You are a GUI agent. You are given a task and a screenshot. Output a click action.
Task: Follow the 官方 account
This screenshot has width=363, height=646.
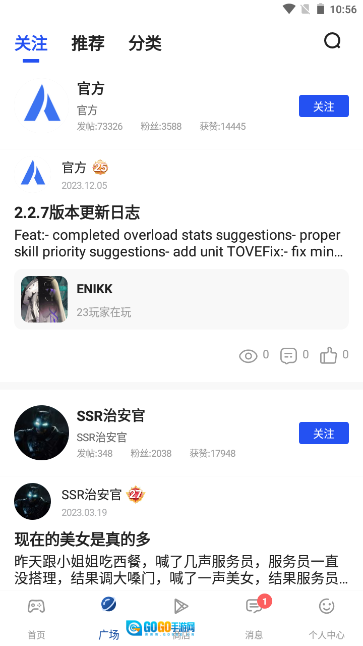click(x=324, y=106)
